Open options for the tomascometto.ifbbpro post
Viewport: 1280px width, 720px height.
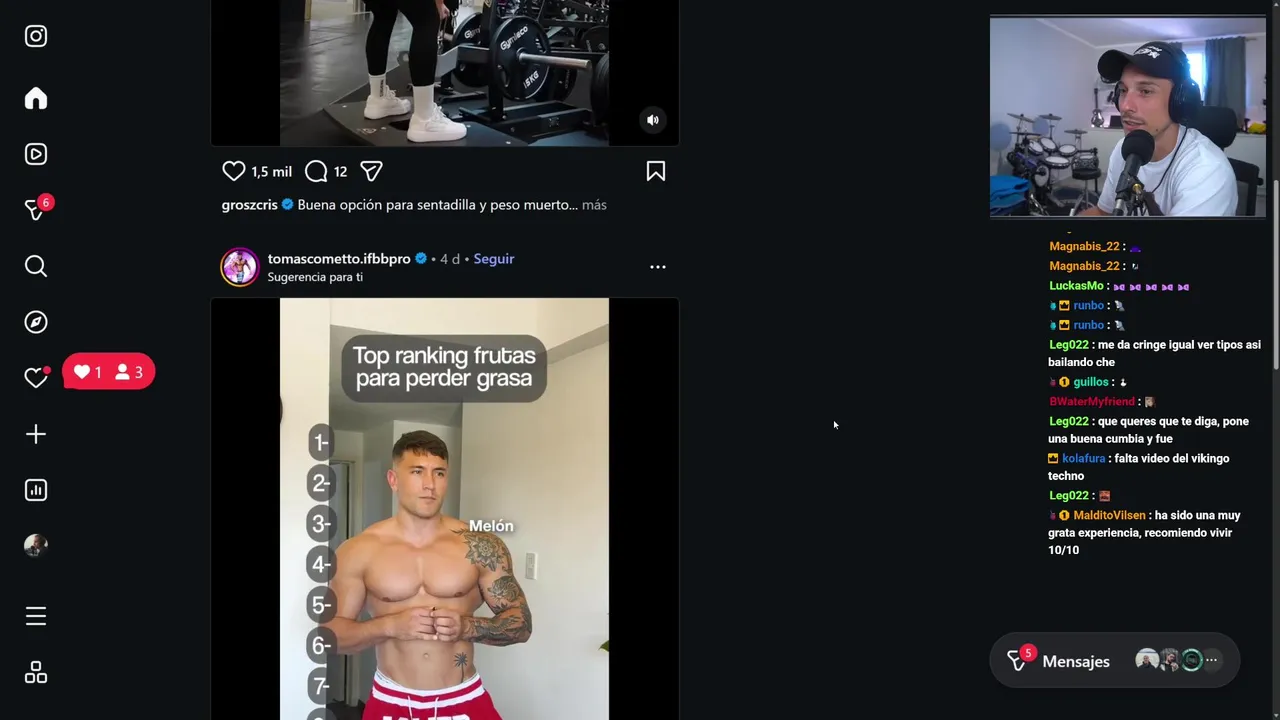coord(658,267)
